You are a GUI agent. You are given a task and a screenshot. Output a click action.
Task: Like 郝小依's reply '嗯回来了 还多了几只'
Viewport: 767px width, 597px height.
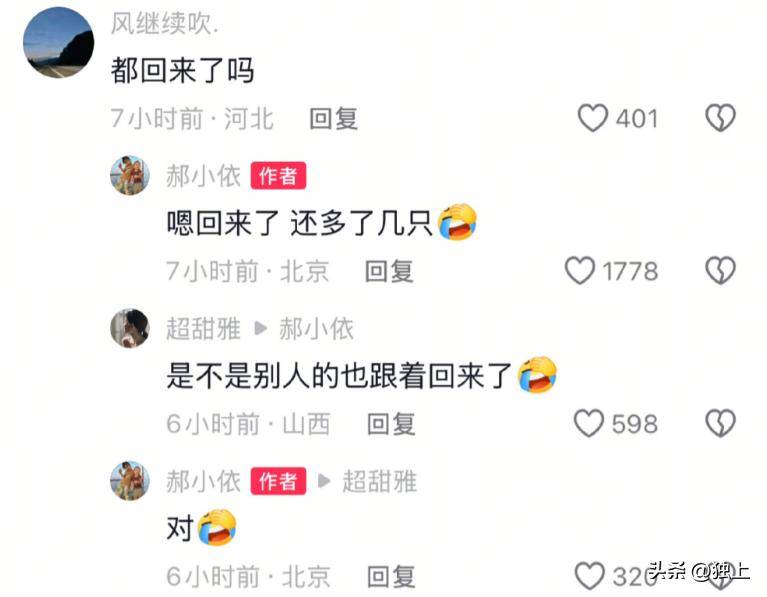[580, 270]
